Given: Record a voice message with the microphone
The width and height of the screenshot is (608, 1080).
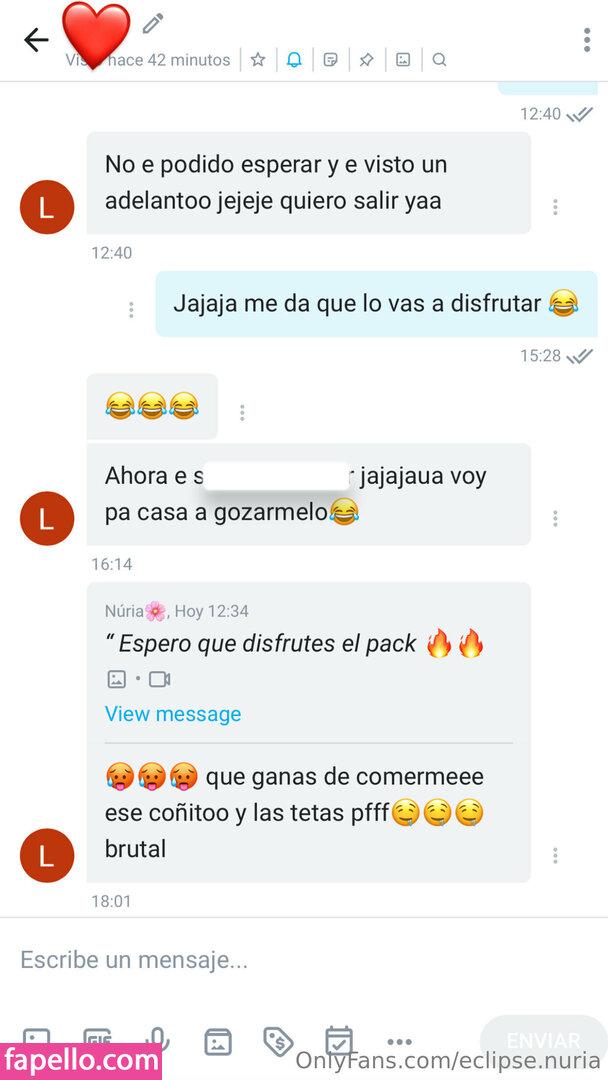Looking at the screenshot, I should 155,1040.
